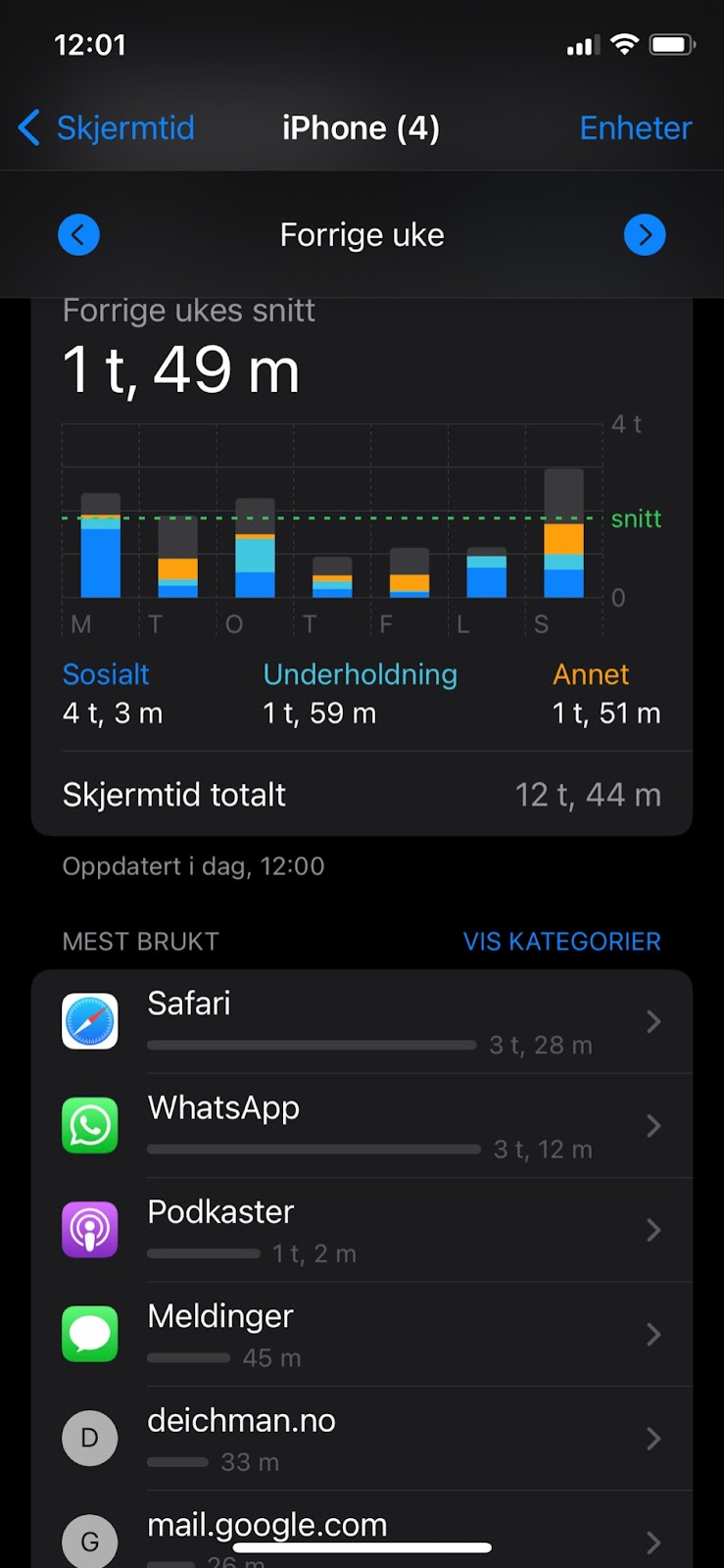This screenshot has width=724, height=1568.
Task: Open deichman.no usage details
Action: click(362, 1438)
